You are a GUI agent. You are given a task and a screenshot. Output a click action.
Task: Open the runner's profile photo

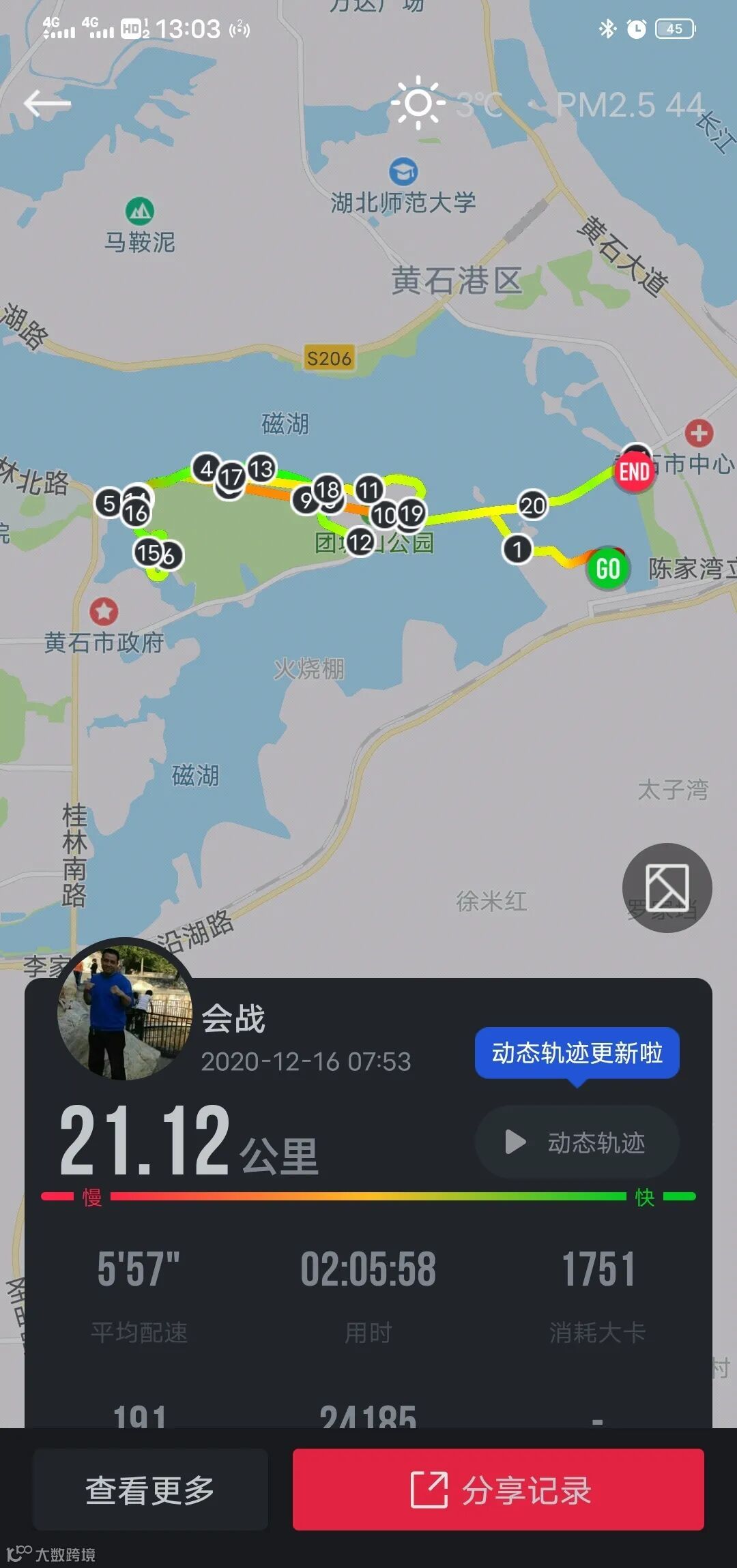125,1011
